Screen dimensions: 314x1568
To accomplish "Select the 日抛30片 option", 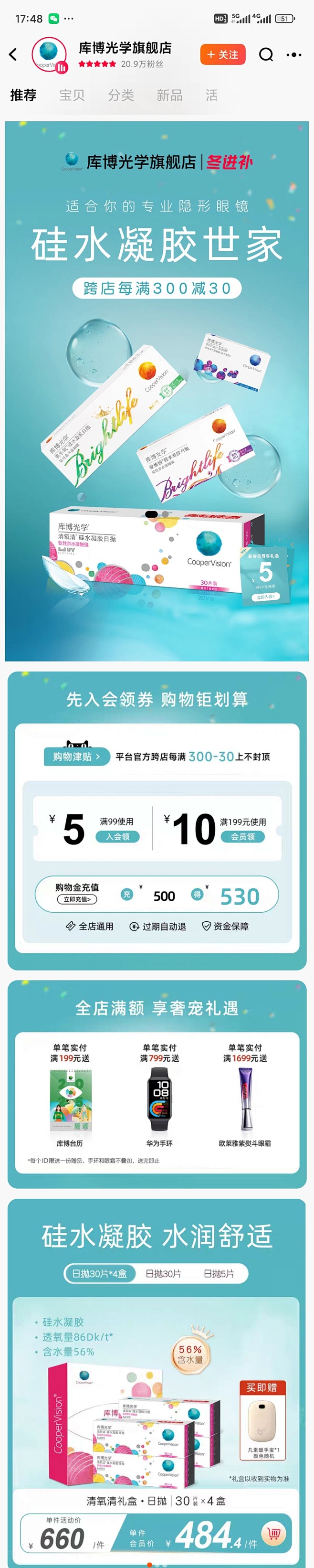I will pyautogui.click(x=163, y=1273).
